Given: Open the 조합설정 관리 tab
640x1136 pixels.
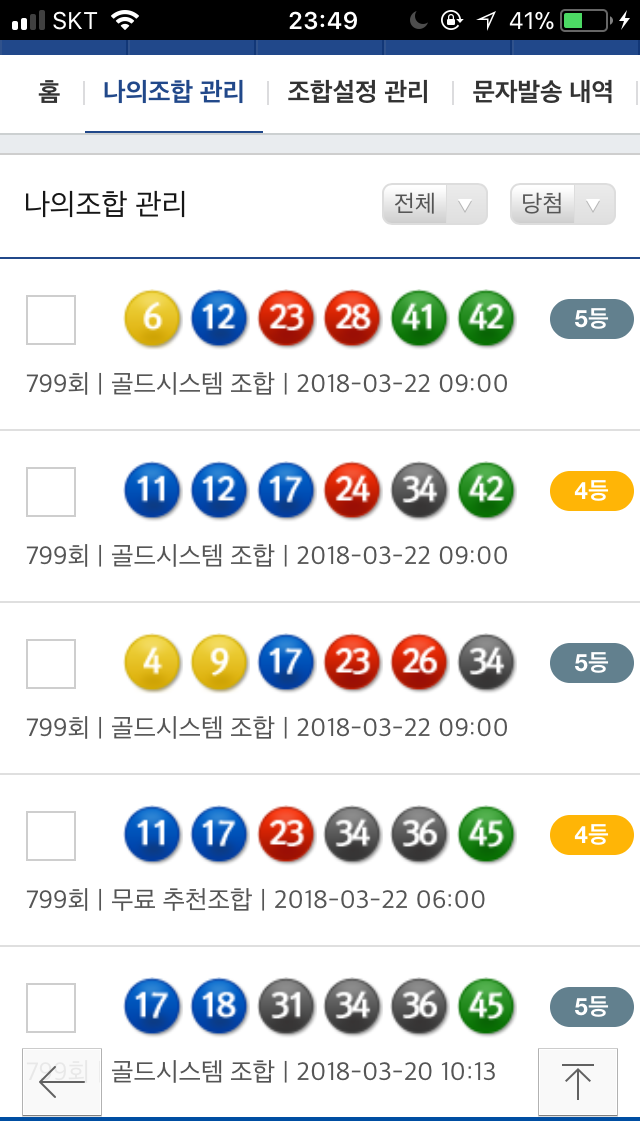Looking at the screenshot, I should (x=358, y=93).
